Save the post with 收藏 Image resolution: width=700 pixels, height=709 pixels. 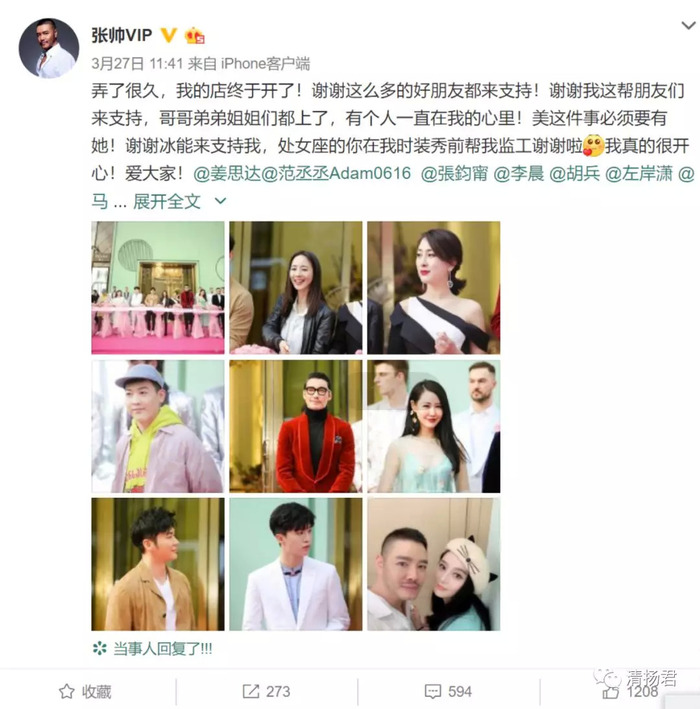point(85,691)
